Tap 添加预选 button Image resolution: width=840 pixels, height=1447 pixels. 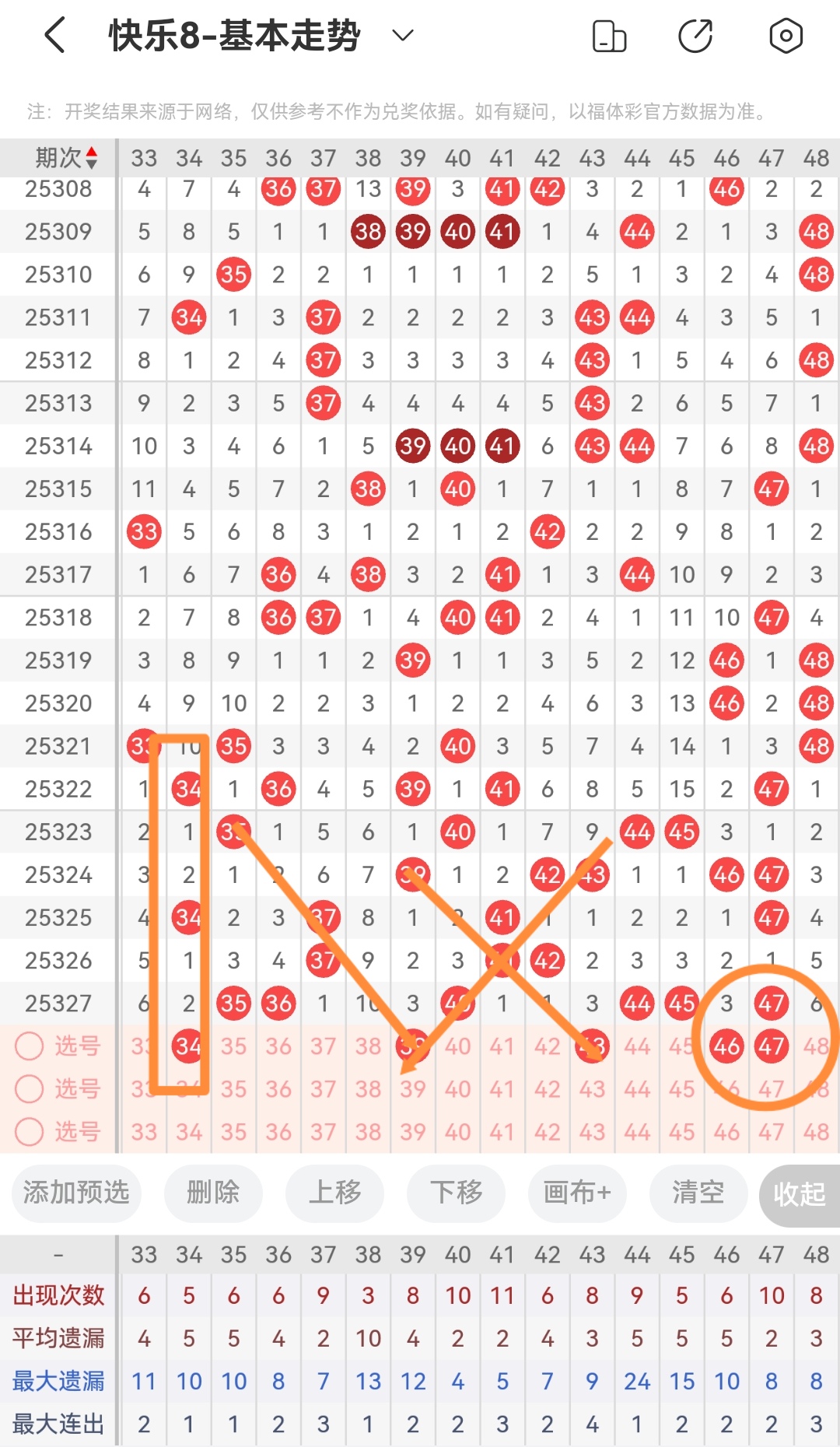pos(76,1193)
